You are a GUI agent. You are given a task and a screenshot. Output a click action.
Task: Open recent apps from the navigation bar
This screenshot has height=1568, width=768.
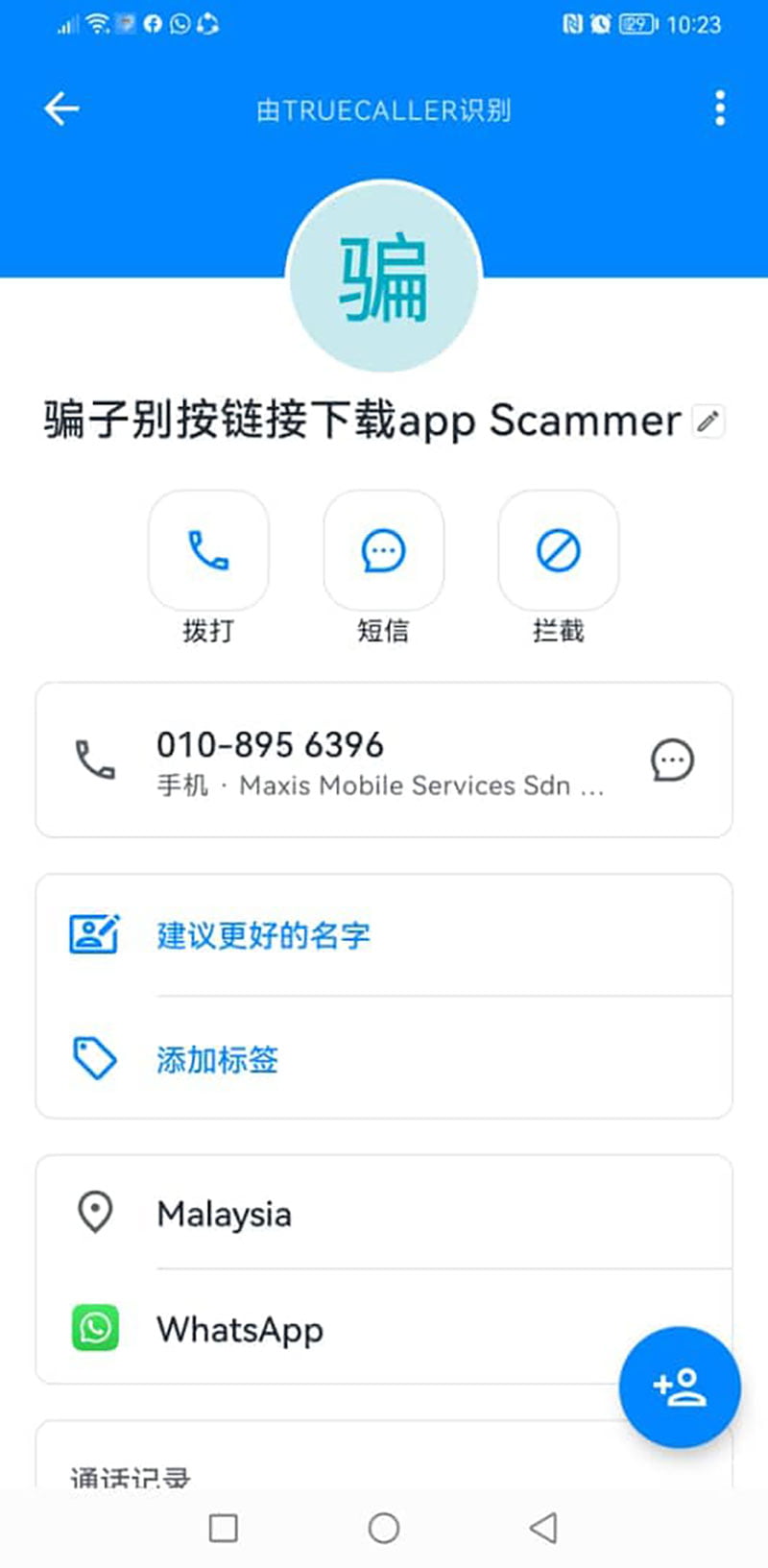coord(224,1528)
